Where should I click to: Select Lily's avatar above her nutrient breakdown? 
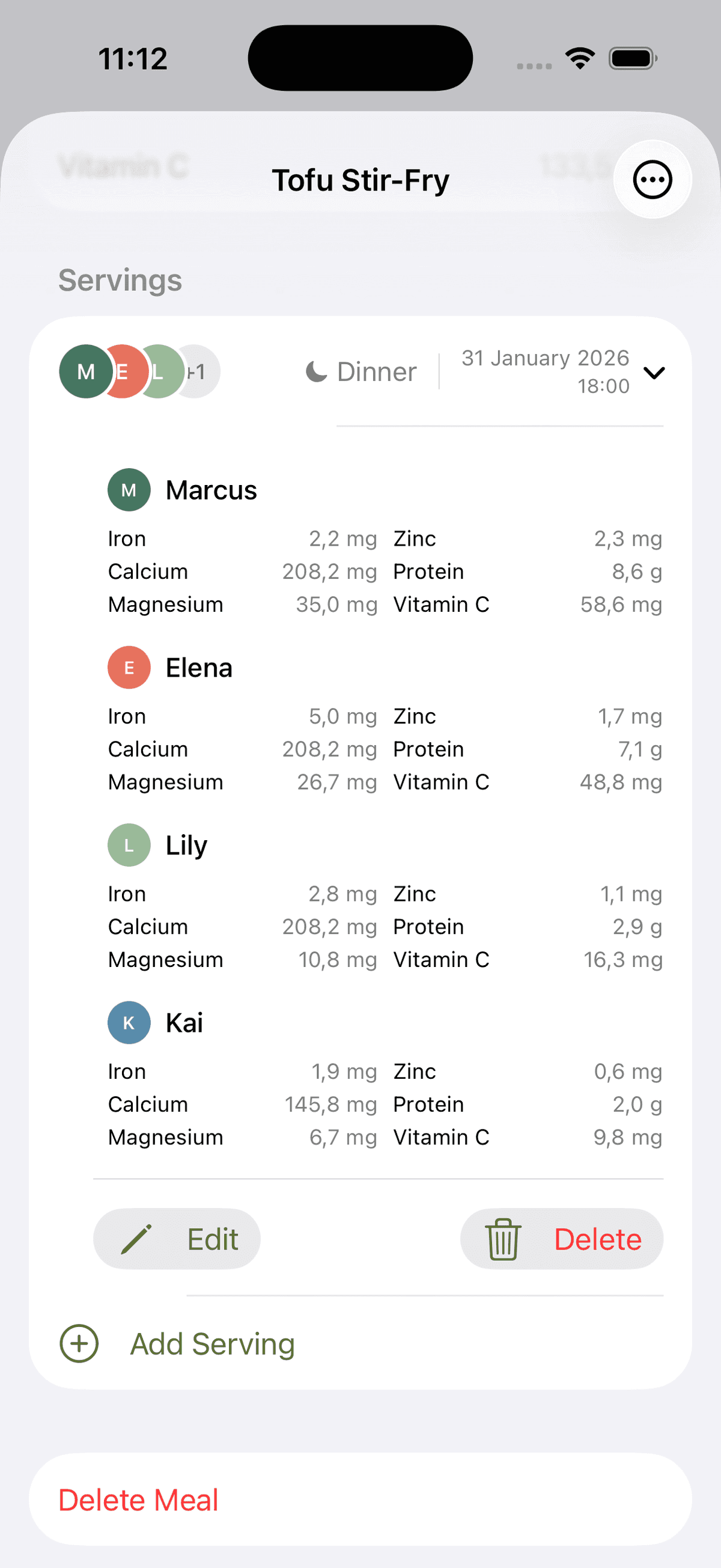point(129,844)
